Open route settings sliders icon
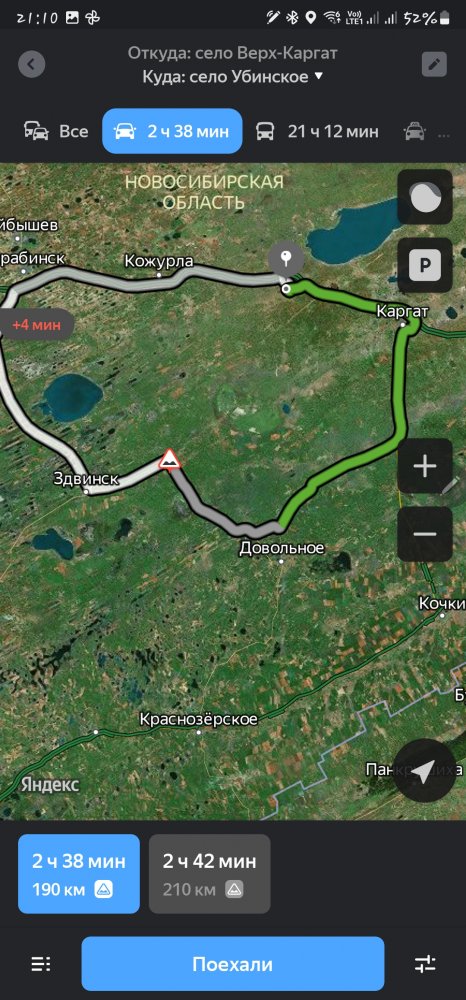The width and height of the screenshot is (466, 1000). [424, 964]
